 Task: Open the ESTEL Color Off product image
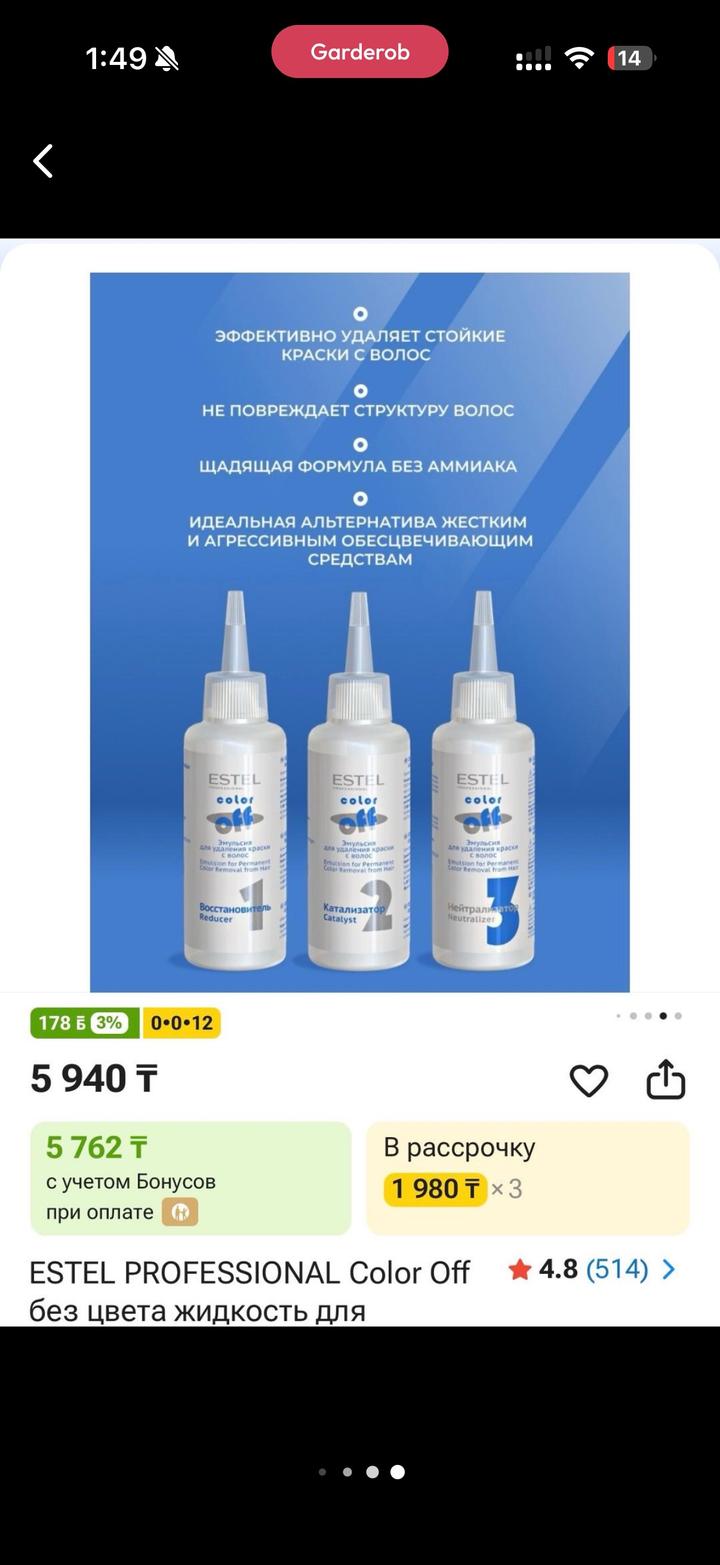[x=360, y=632]
